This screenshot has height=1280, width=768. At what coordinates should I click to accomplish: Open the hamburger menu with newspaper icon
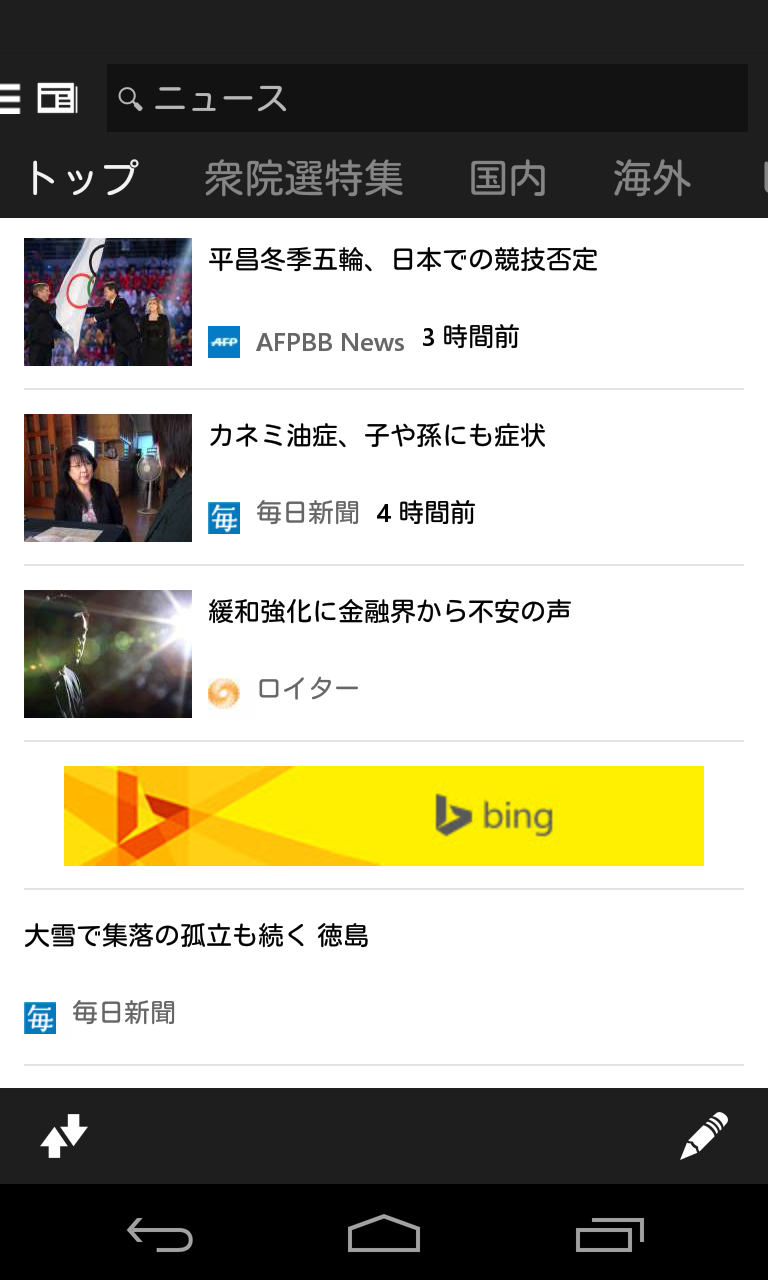click(x=40, y=98)
